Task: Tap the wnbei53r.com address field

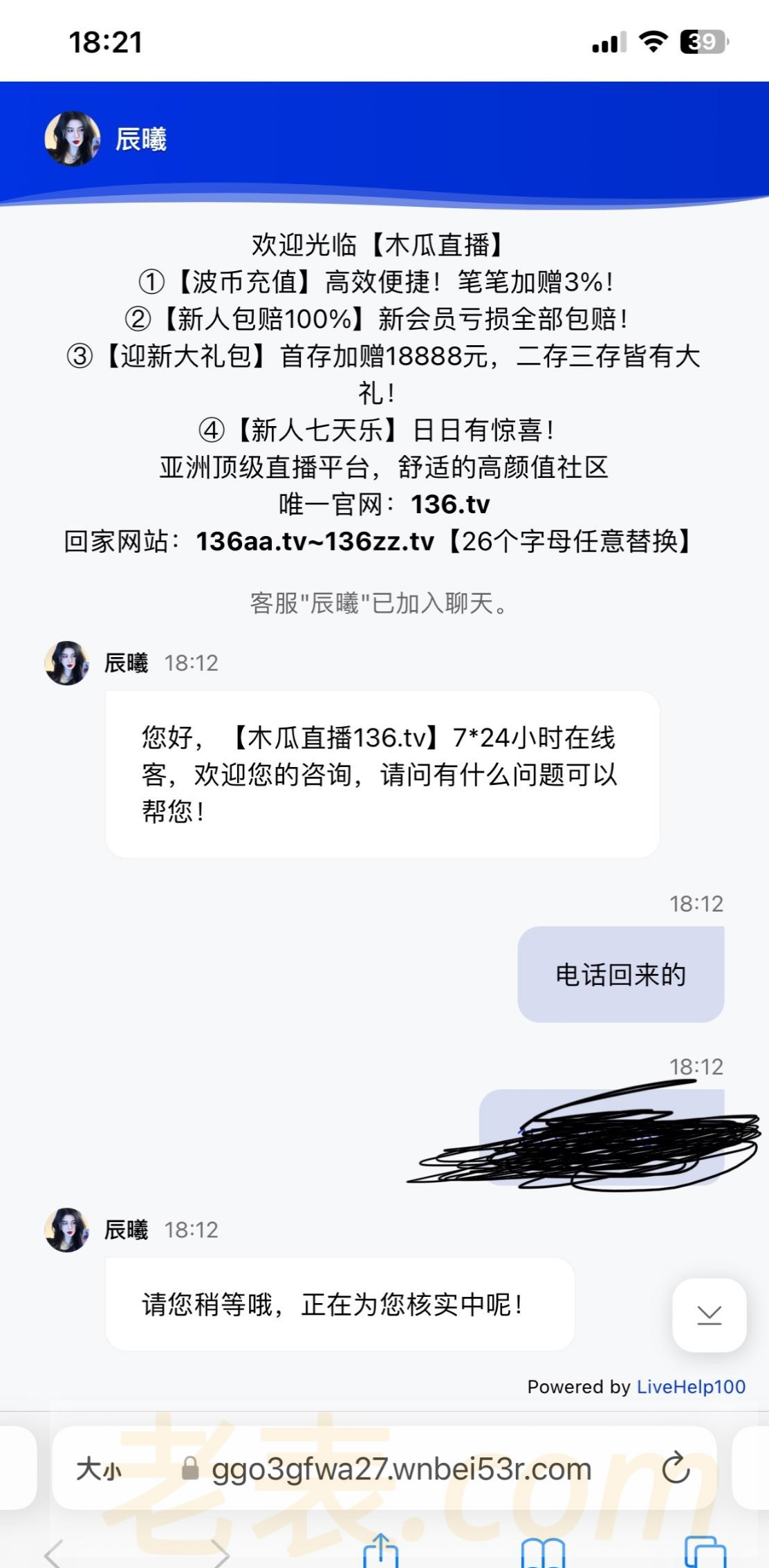Action: pyautogui.click(x=401, y=1468)
